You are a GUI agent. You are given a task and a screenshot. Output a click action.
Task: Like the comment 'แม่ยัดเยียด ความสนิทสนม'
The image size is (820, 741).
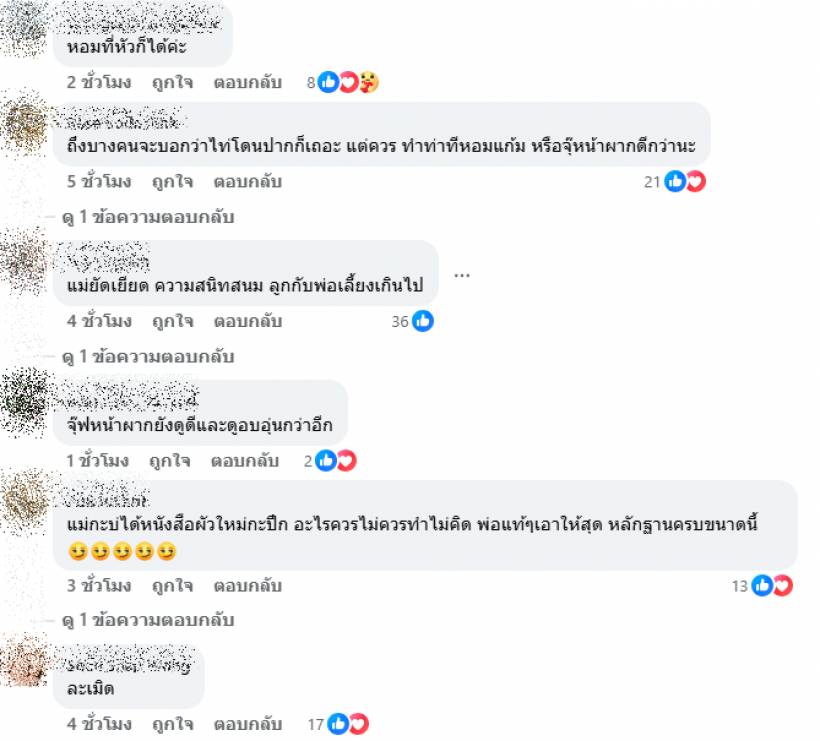(x=172, y=321)
